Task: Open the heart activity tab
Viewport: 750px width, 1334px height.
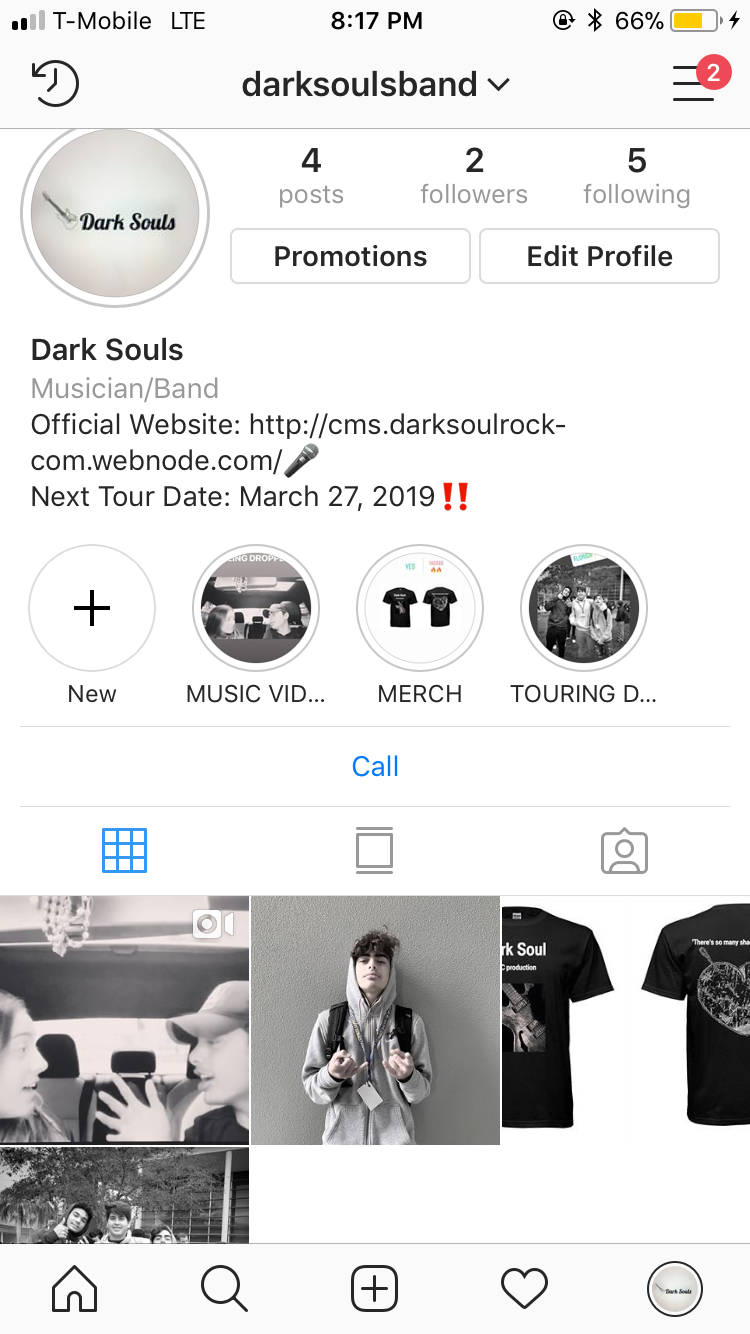Action: [x=524, y=1288]
